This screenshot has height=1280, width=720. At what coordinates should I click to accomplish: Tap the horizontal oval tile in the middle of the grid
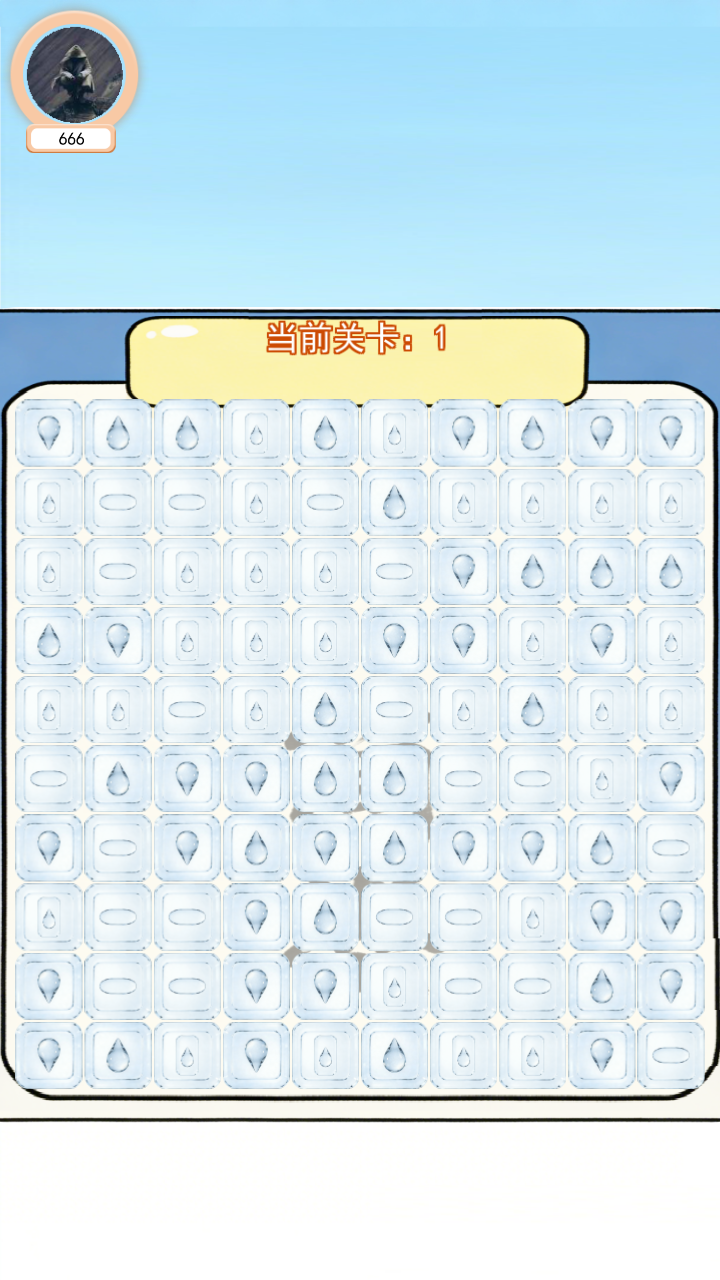pyautogui.click(x=393, y=710)
